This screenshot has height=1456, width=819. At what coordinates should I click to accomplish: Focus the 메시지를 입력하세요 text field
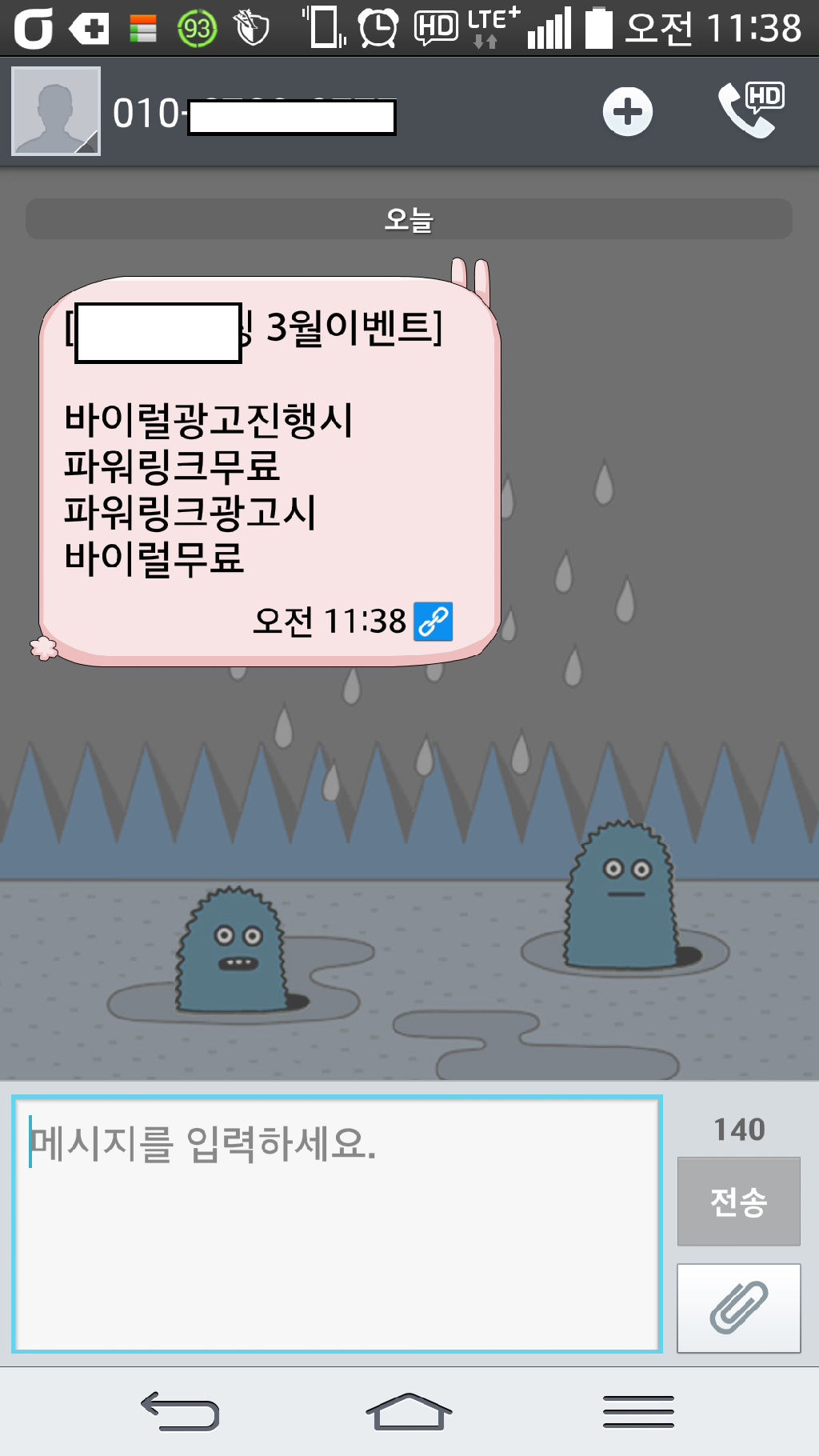[337, 1223]
